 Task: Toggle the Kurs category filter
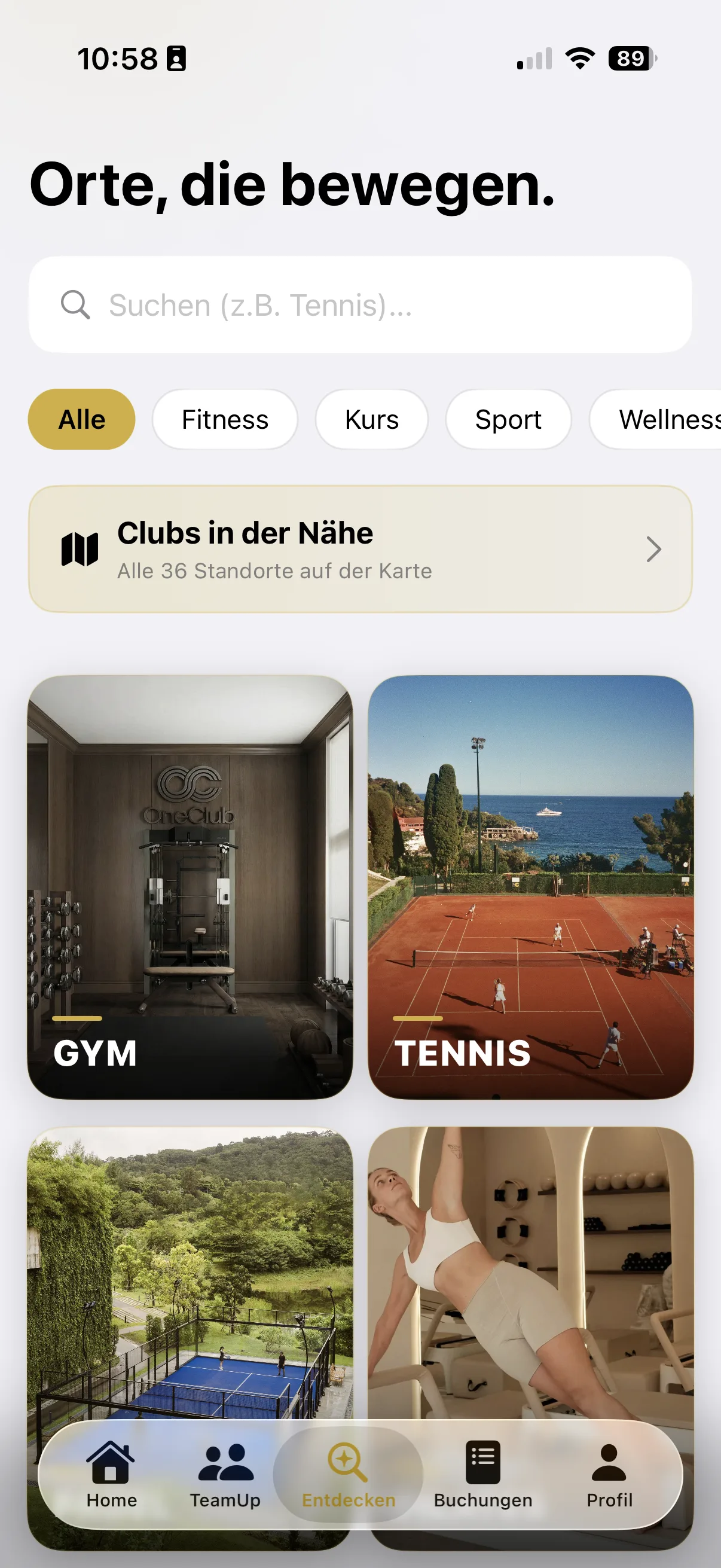point(371,419)
